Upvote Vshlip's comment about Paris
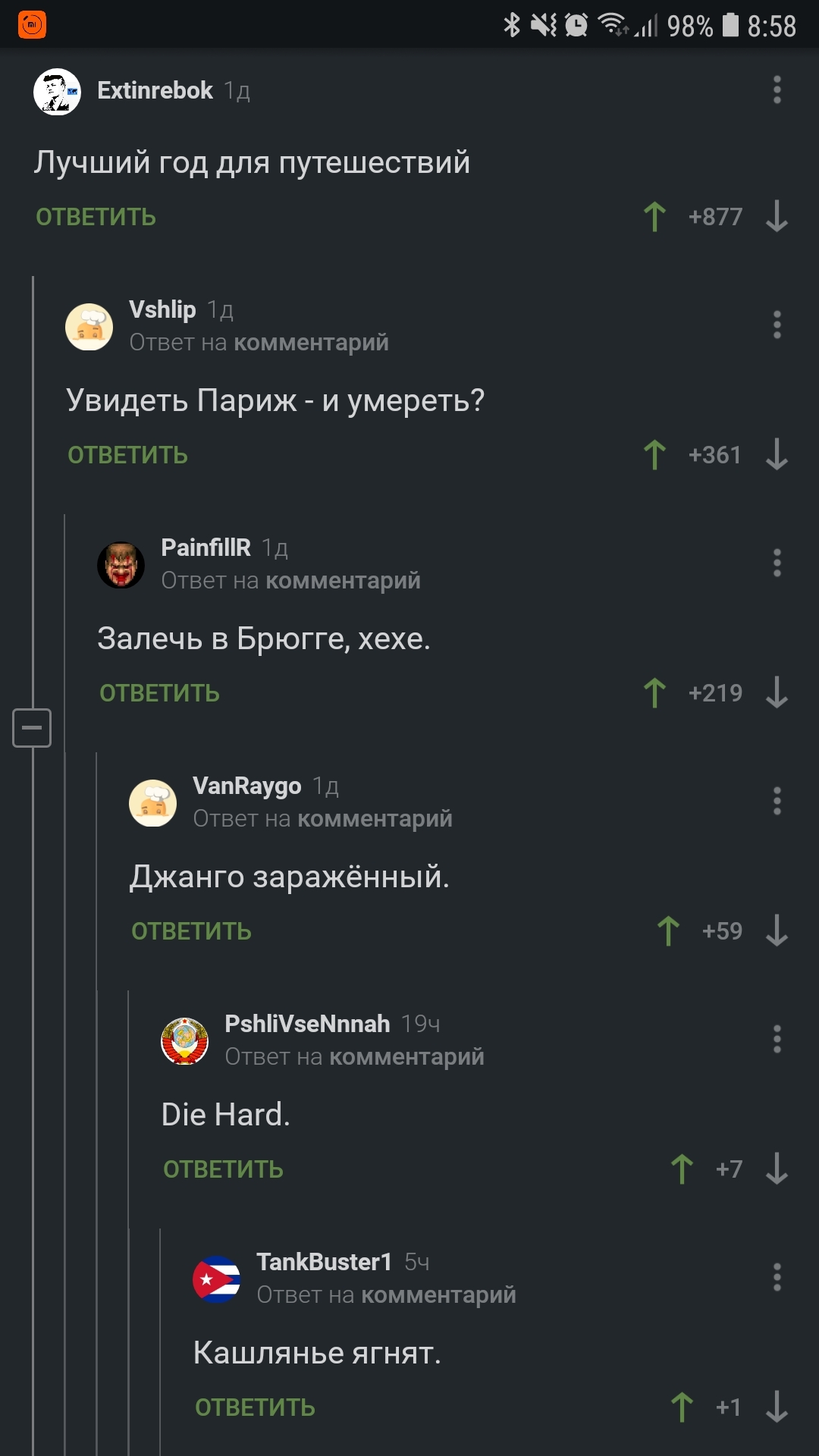Viewport: 819px width, 1456px height. (x=654, y=455)
